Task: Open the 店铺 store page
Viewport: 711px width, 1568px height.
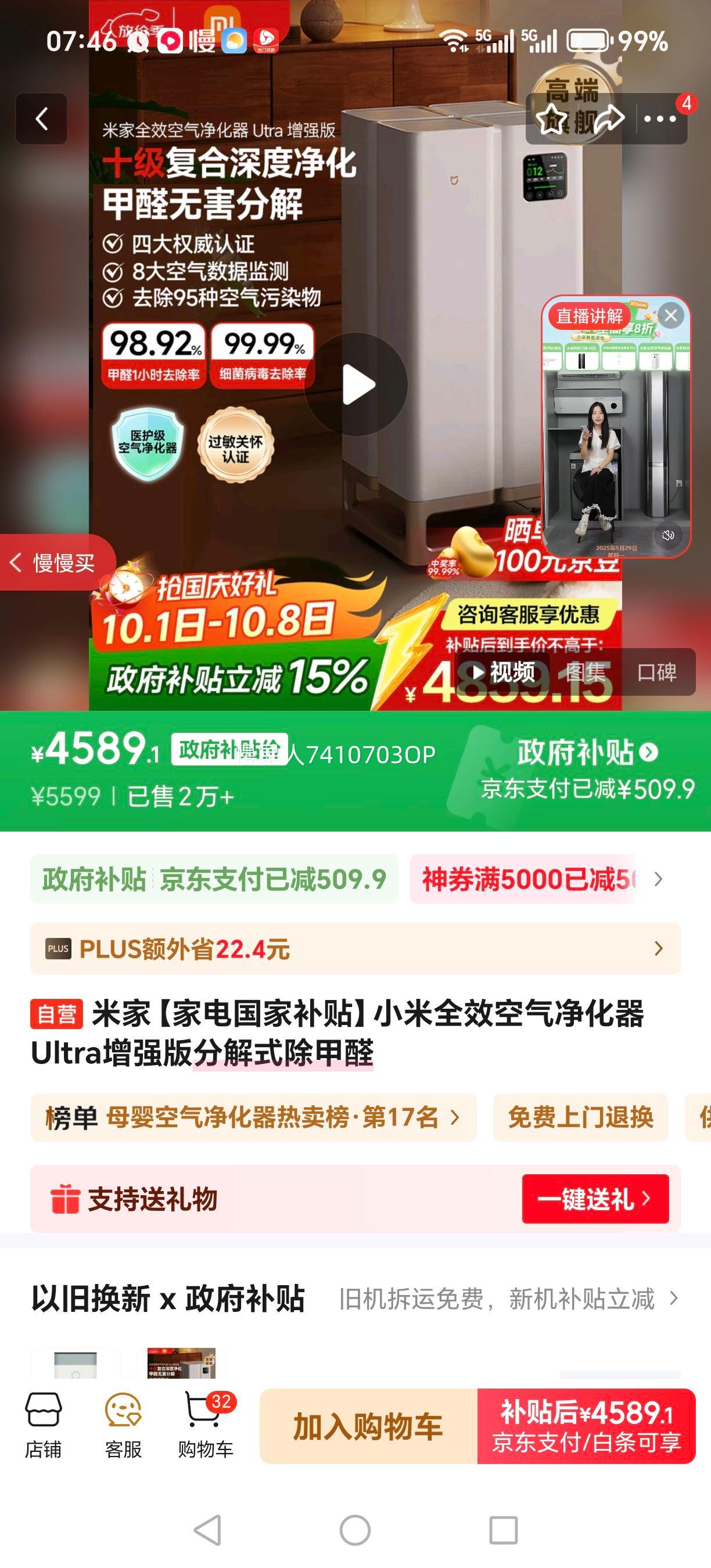Action: coord(42,1426)
